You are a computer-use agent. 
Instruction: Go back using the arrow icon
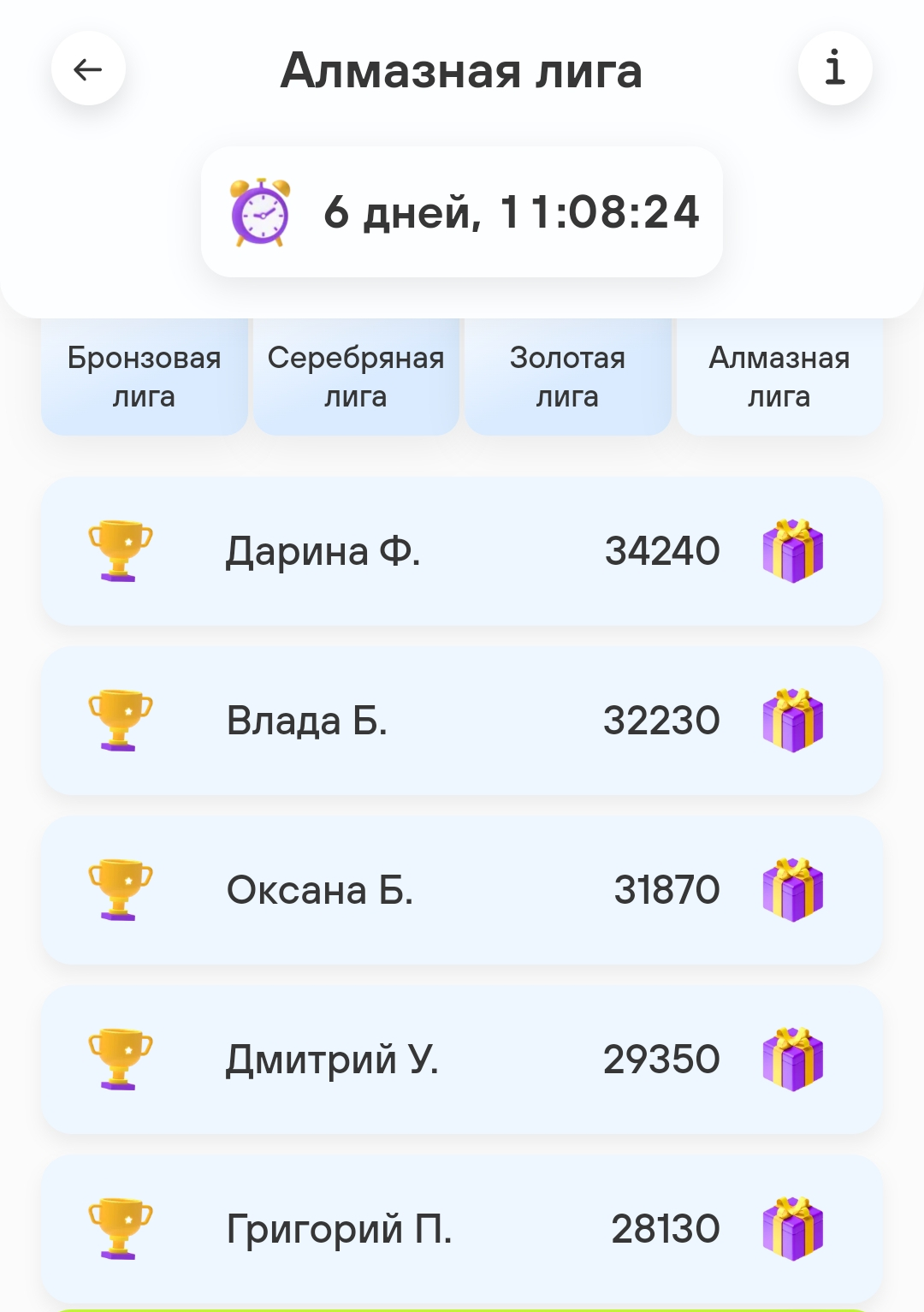pos(88,68)
